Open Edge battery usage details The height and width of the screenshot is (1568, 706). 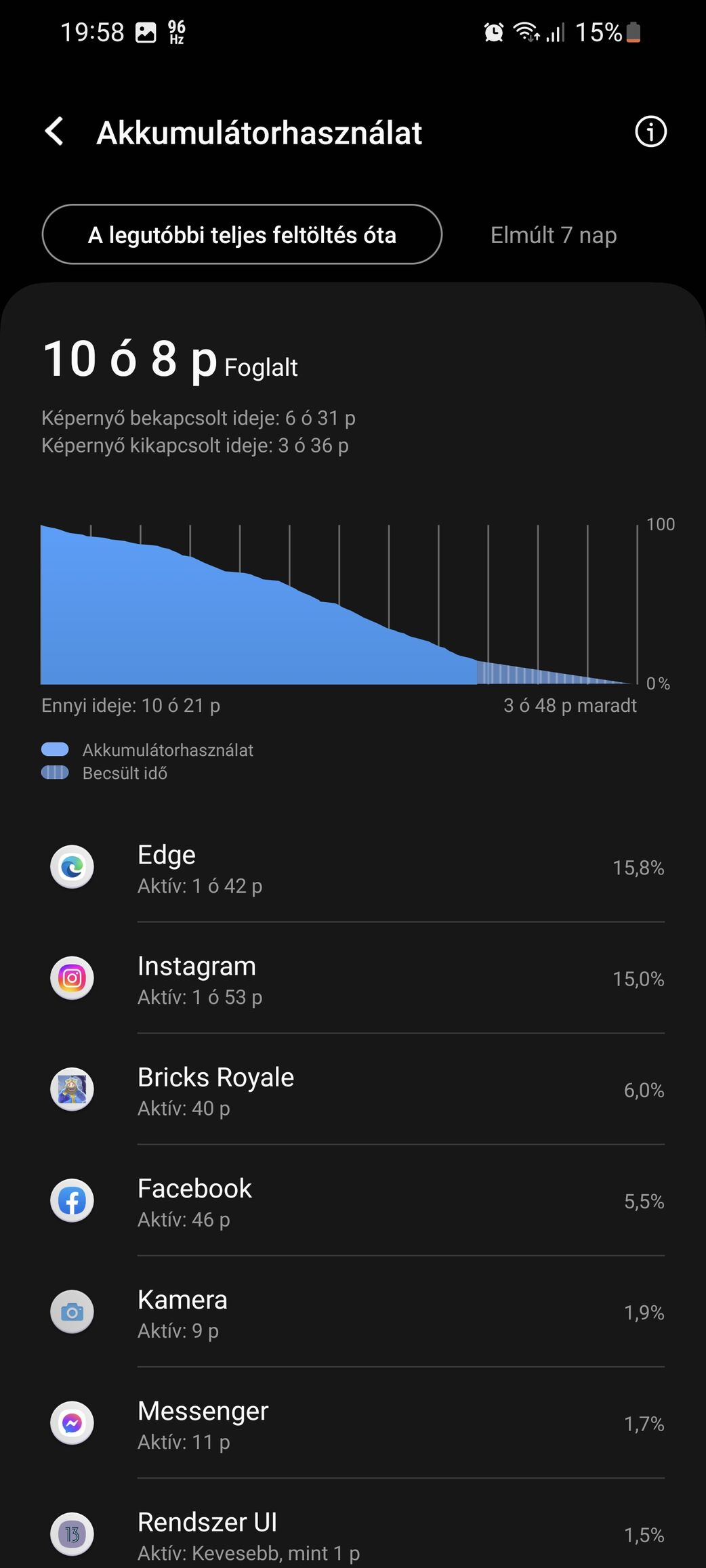click(352, 868)
